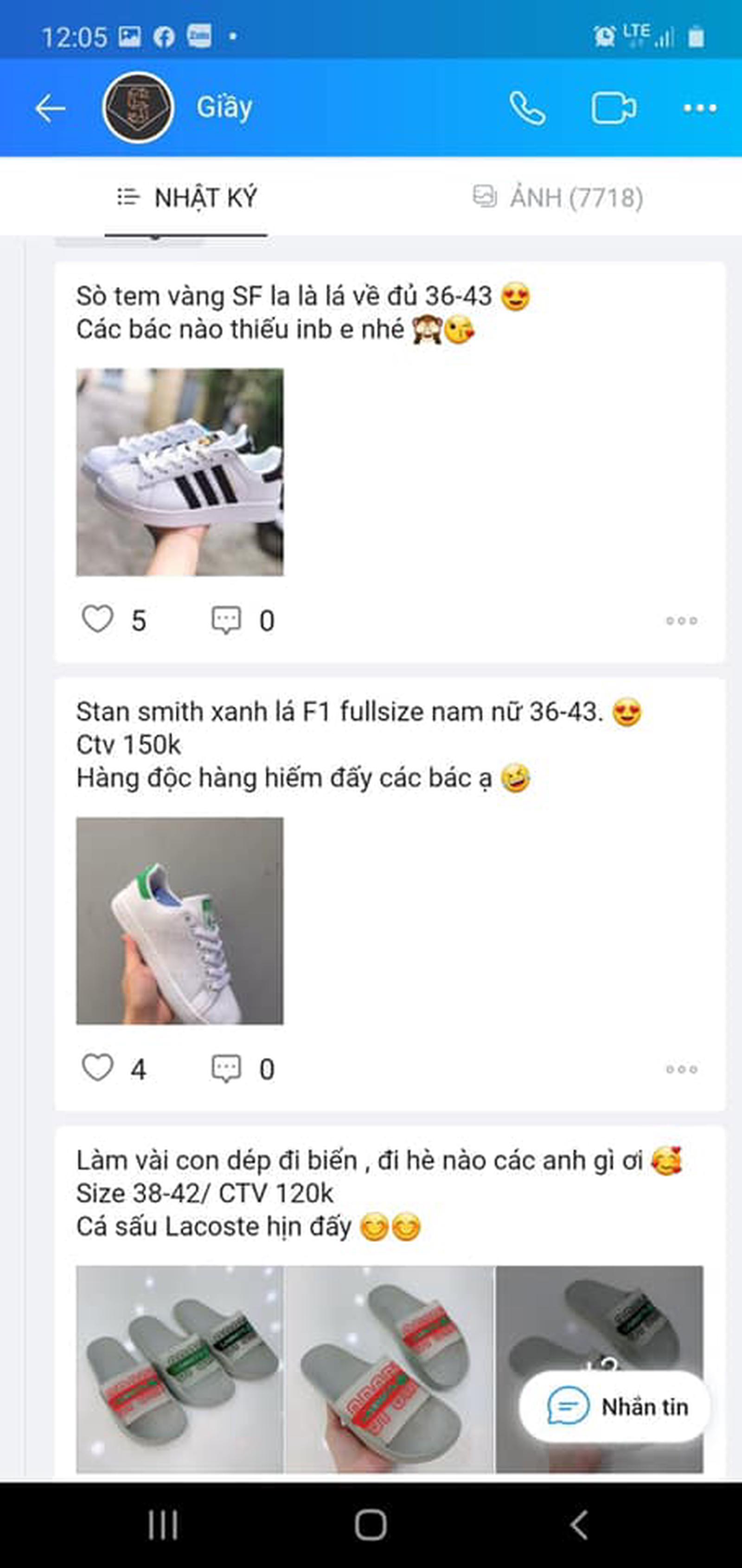
Task: Go back using the top arrow
Action: tap(50, 109)
